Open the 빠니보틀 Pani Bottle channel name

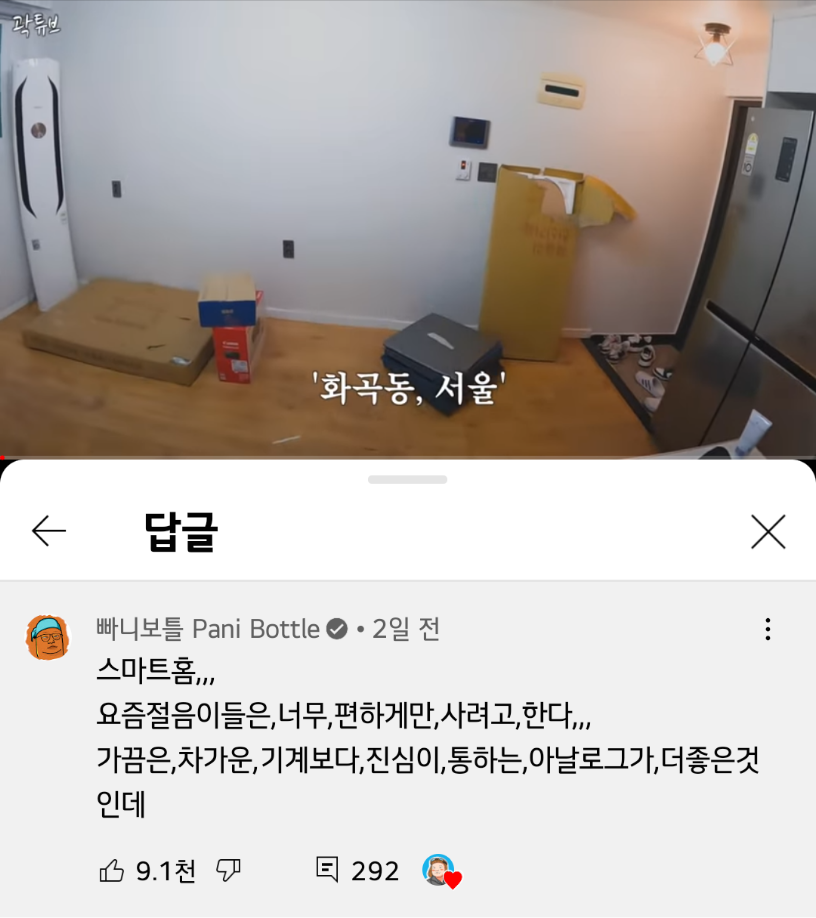[208, 629]
